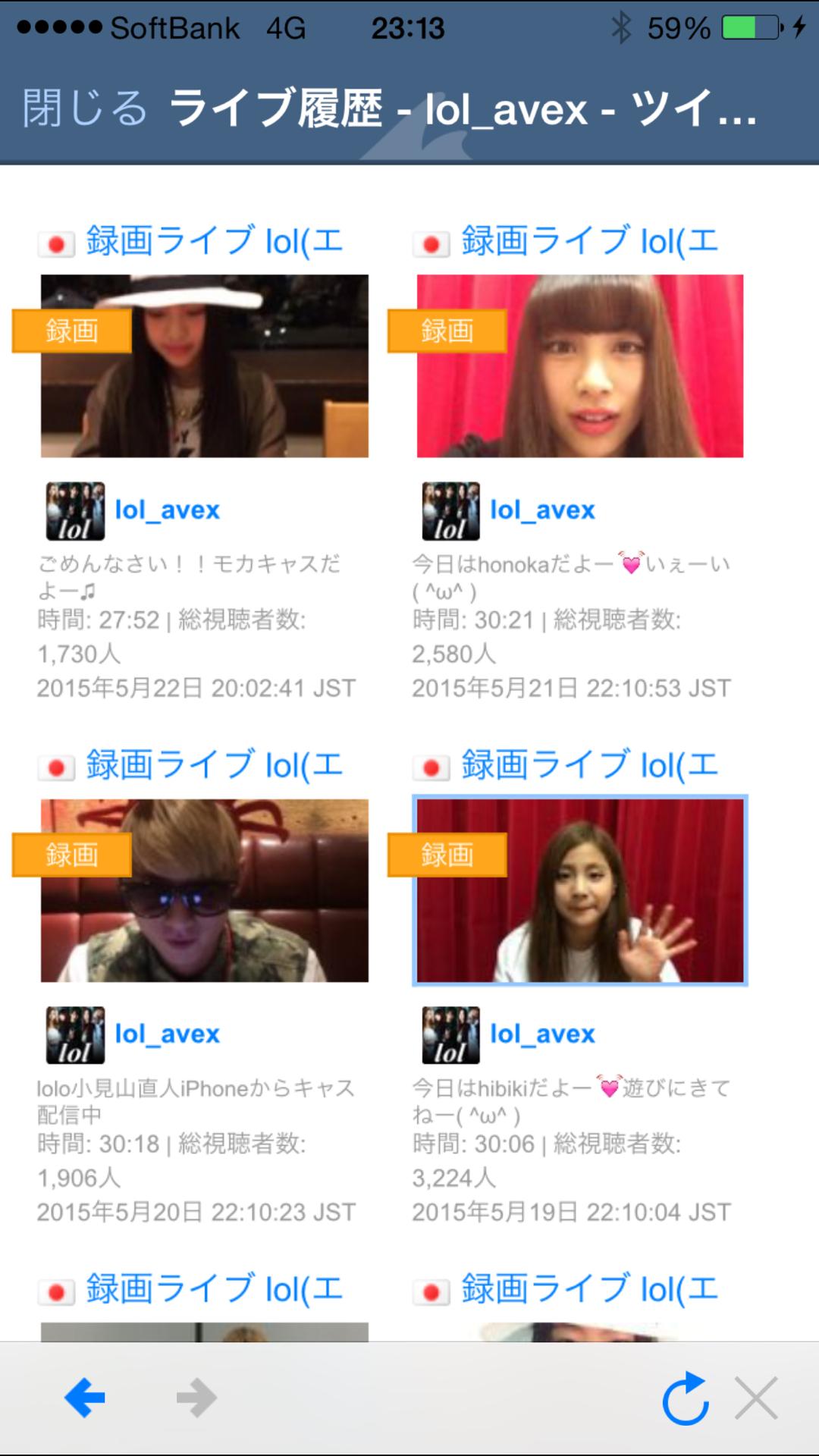
Task: Go back to the previous web page
Action: (x=84, y=1397)
